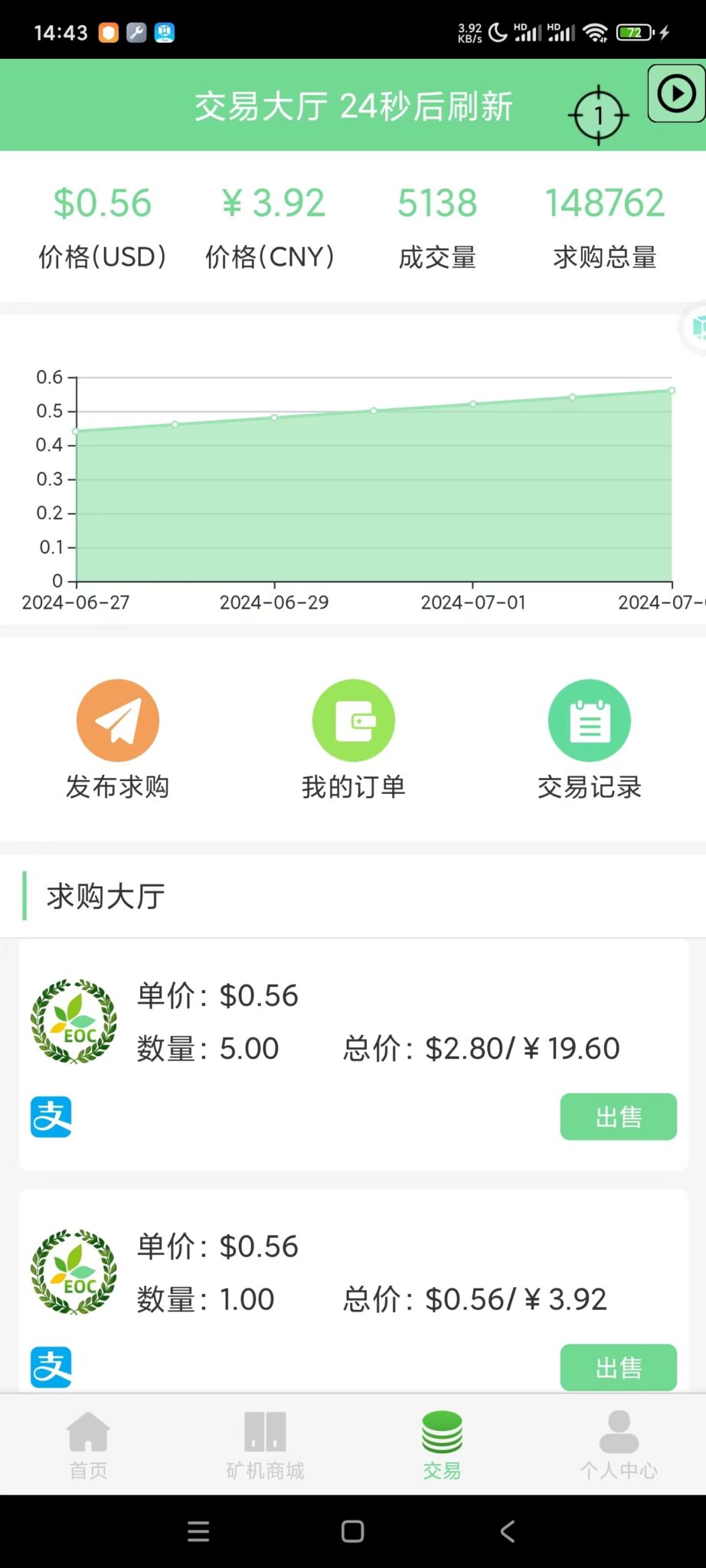This screenshot has width=706, height=1568.
Task: Tap the 求购大厅 section heading
Action: pyautogui.click(x=105, y=896)
